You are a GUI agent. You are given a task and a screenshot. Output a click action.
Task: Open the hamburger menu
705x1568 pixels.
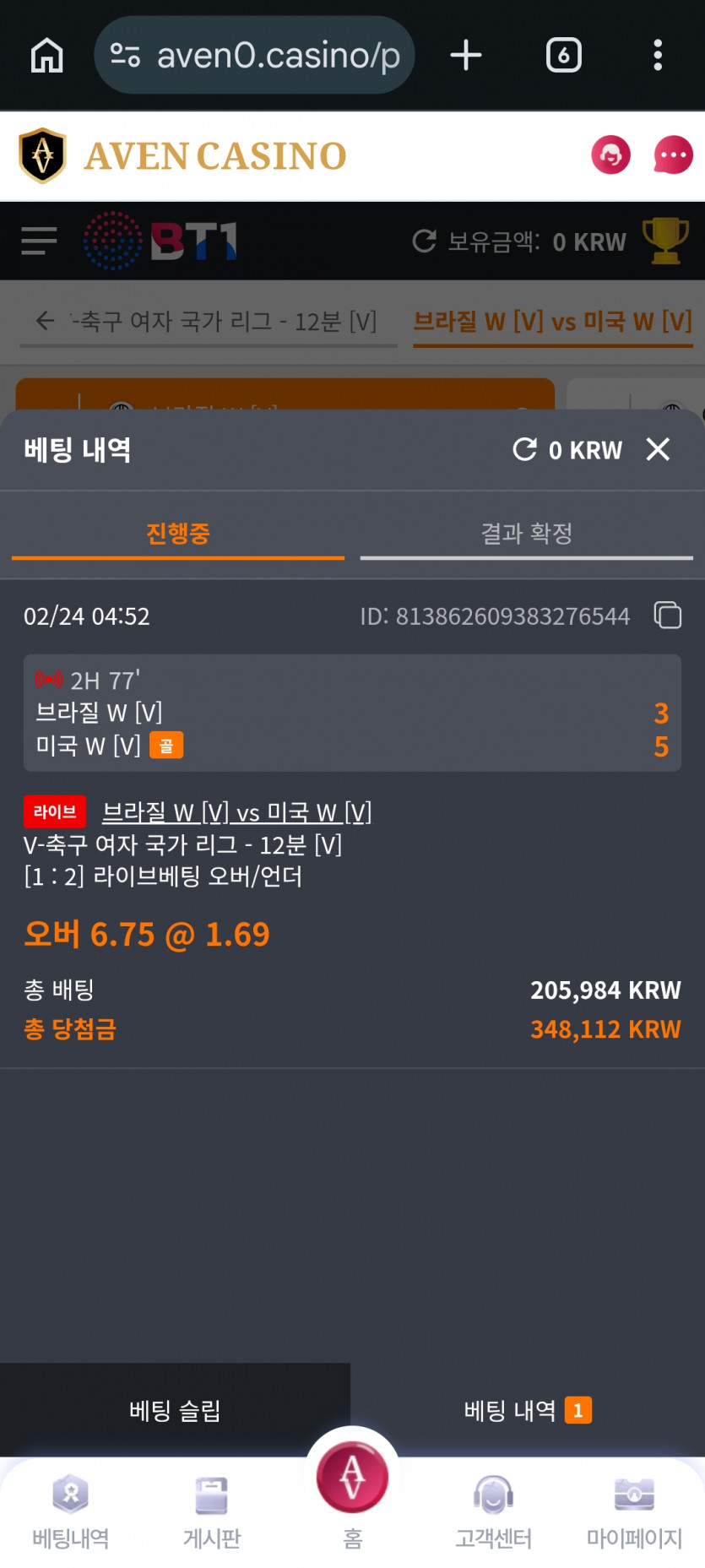coord(38,241)
